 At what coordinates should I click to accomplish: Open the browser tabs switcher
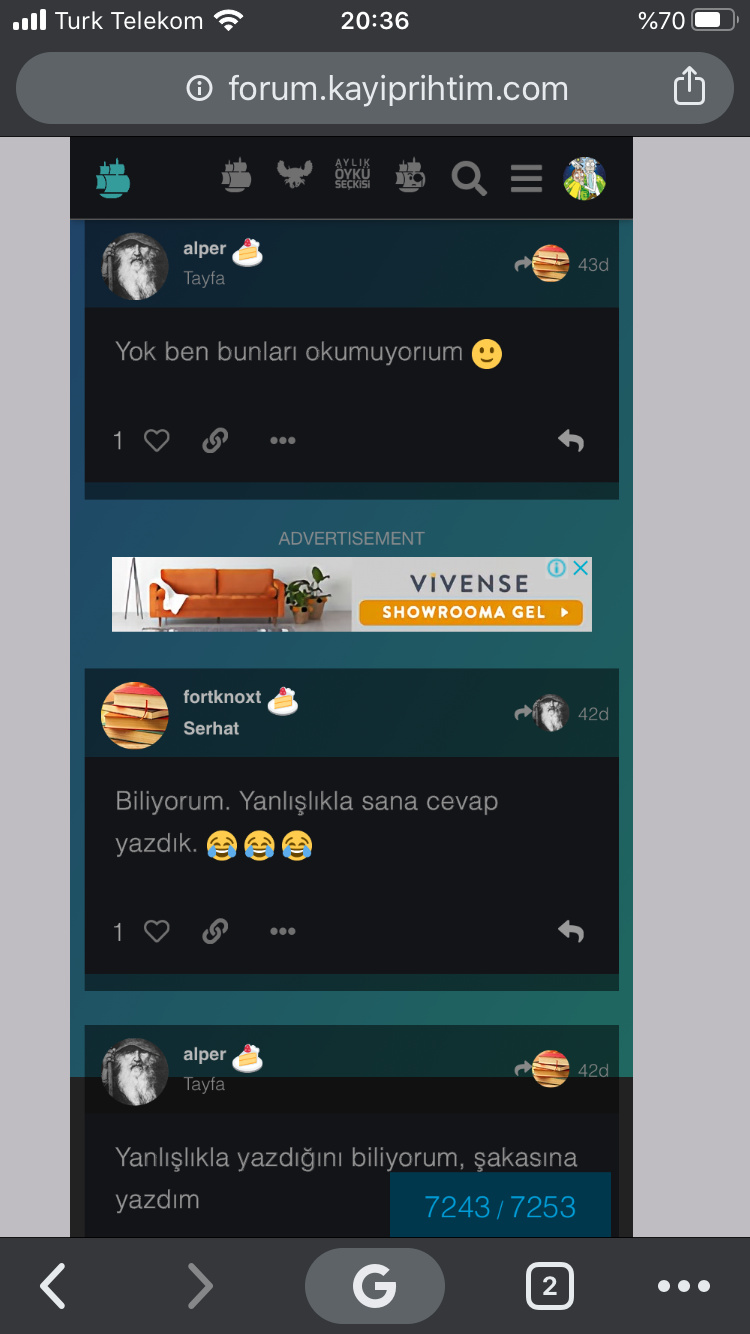(549, 1286)
